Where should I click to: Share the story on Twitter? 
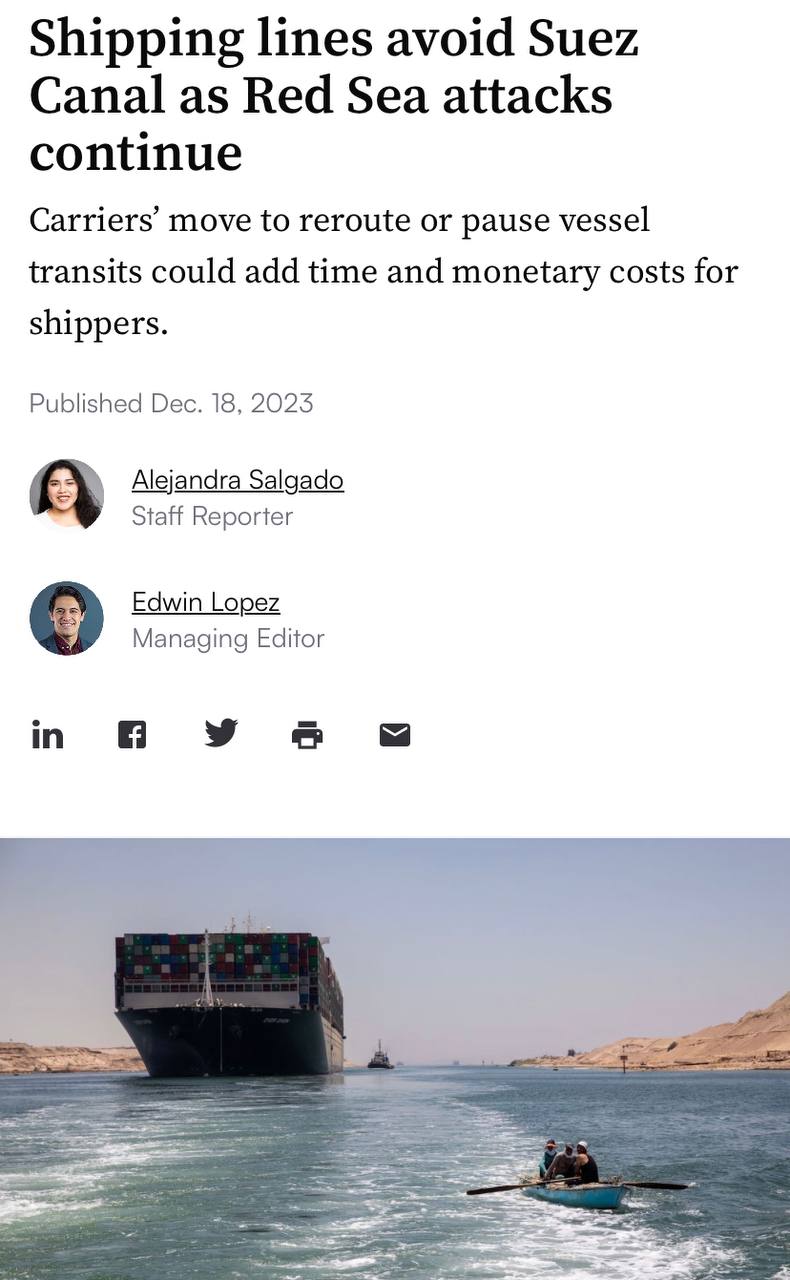point(221,734)
